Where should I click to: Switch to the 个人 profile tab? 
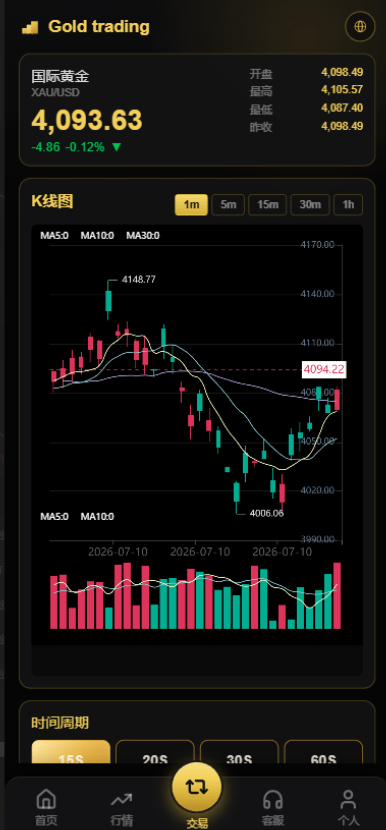[348, 808]
